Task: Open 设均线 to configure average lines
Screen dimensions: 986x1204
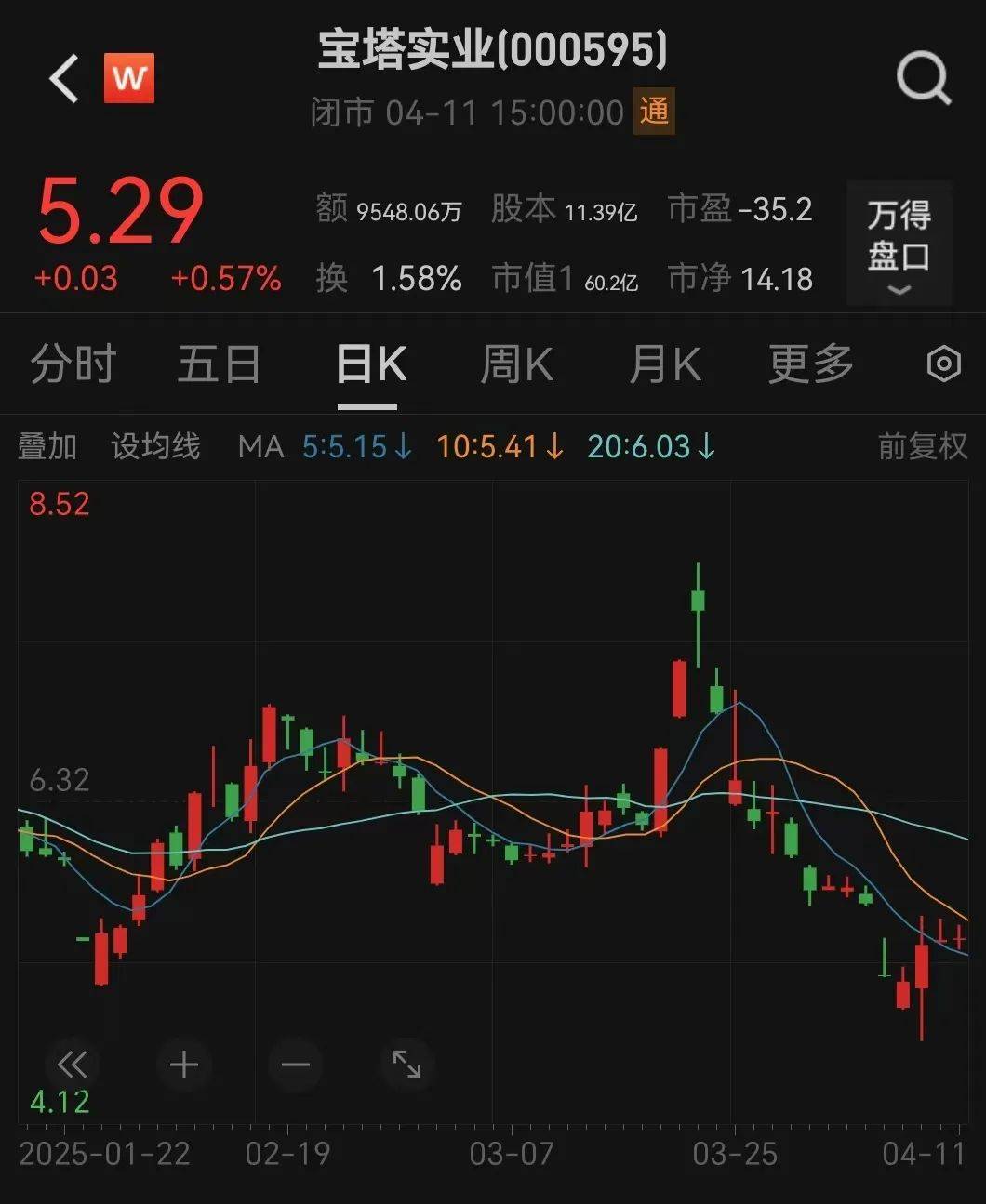Action: pyautogui.click(x=154, y=447)
